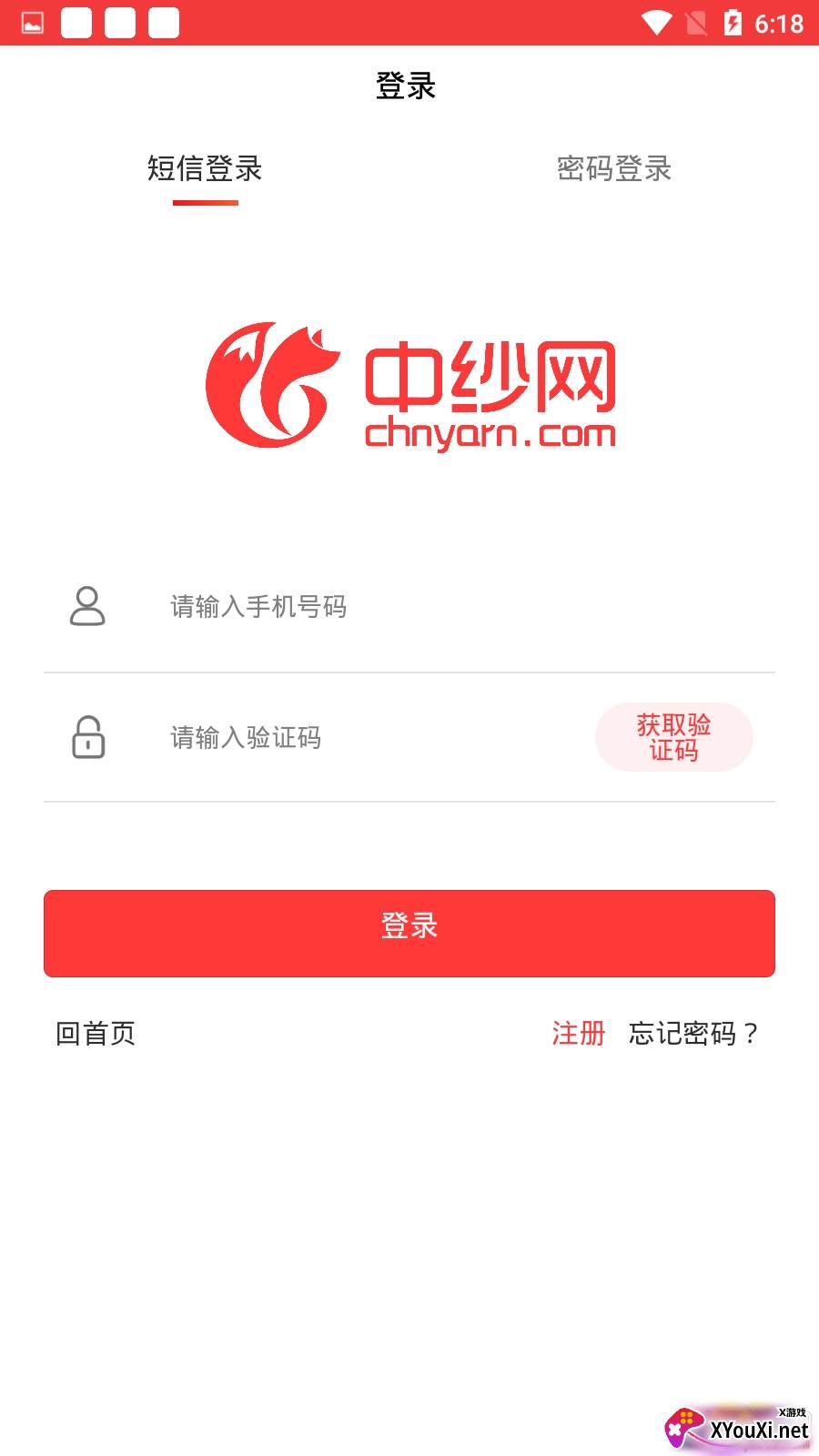Tap the 获取验证码 button
The width and height of the screenshot is (819, 1456).
tap(674, 737)
